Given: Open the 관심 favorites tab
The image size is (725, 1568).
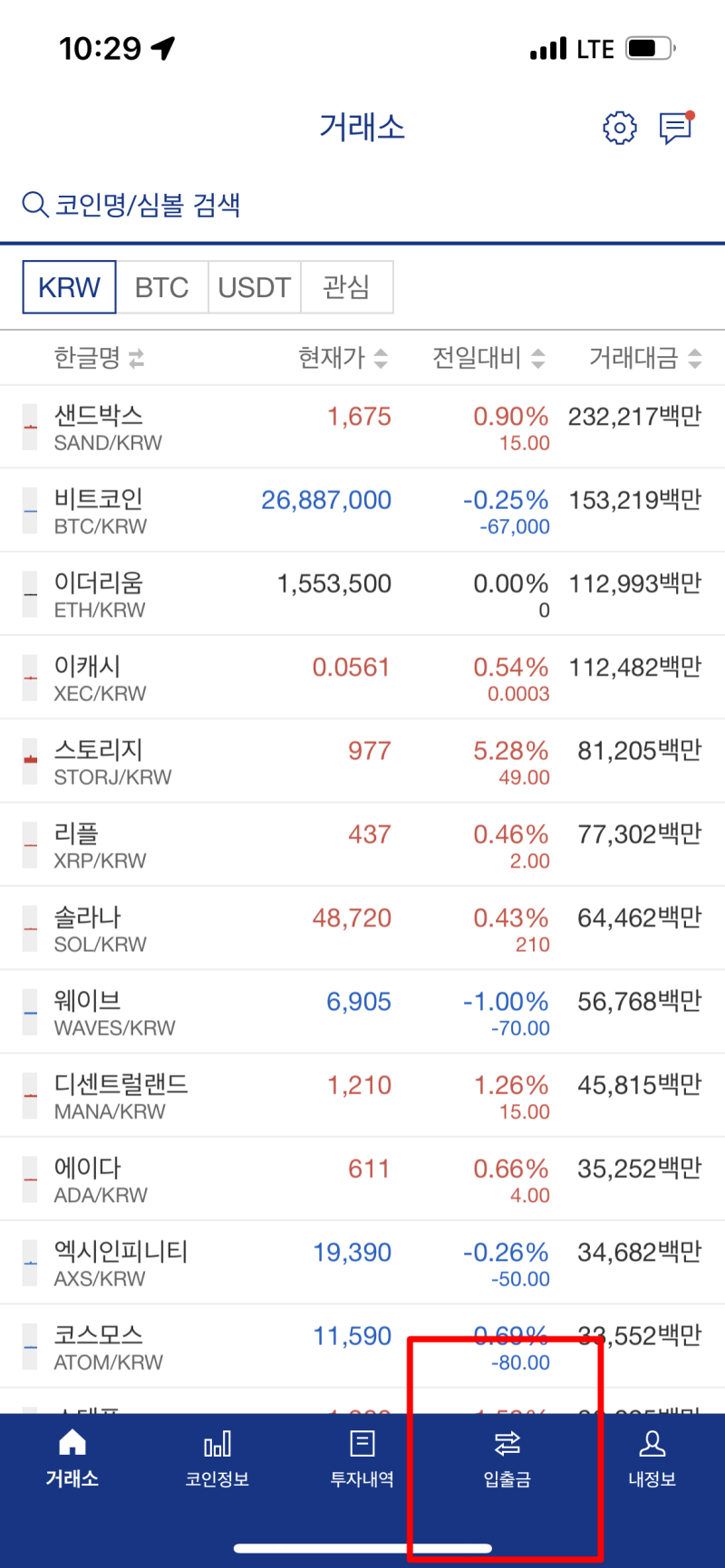Looking at the screenshot, I should 347,287.
